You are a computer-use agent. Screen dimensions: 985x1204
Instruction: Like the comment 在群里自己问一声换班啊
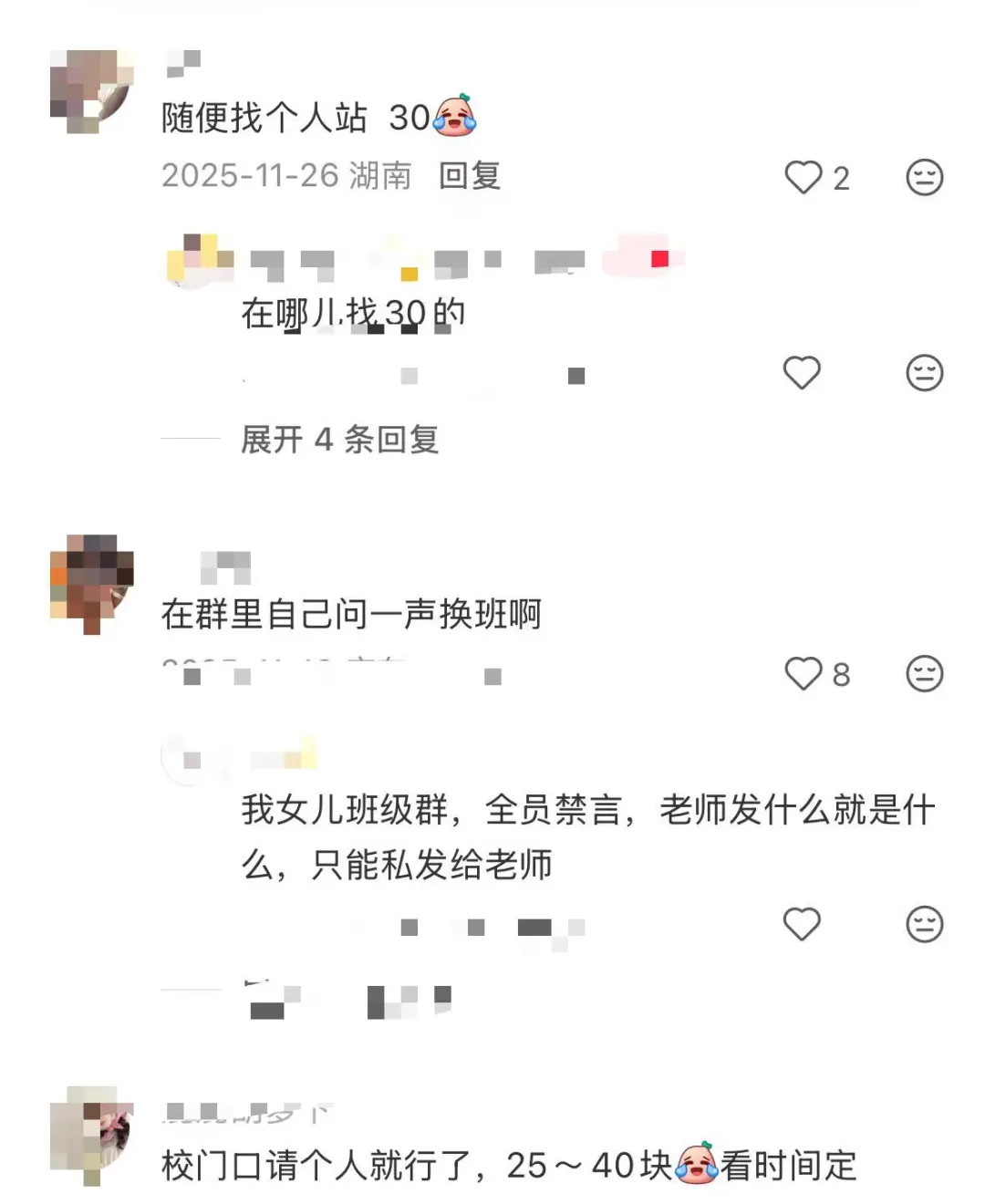[804, 674]
